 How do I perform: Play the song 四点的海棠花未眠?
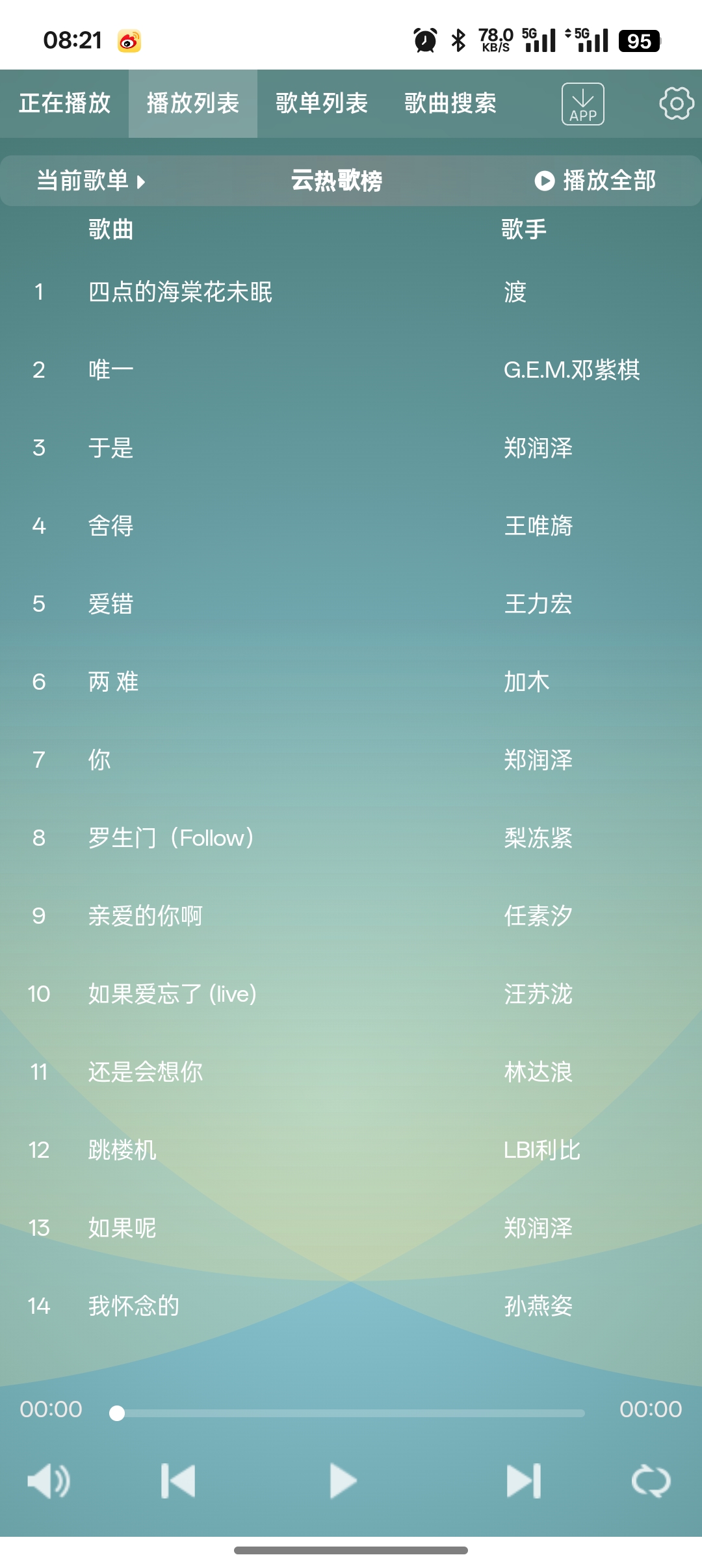[180, 292]
